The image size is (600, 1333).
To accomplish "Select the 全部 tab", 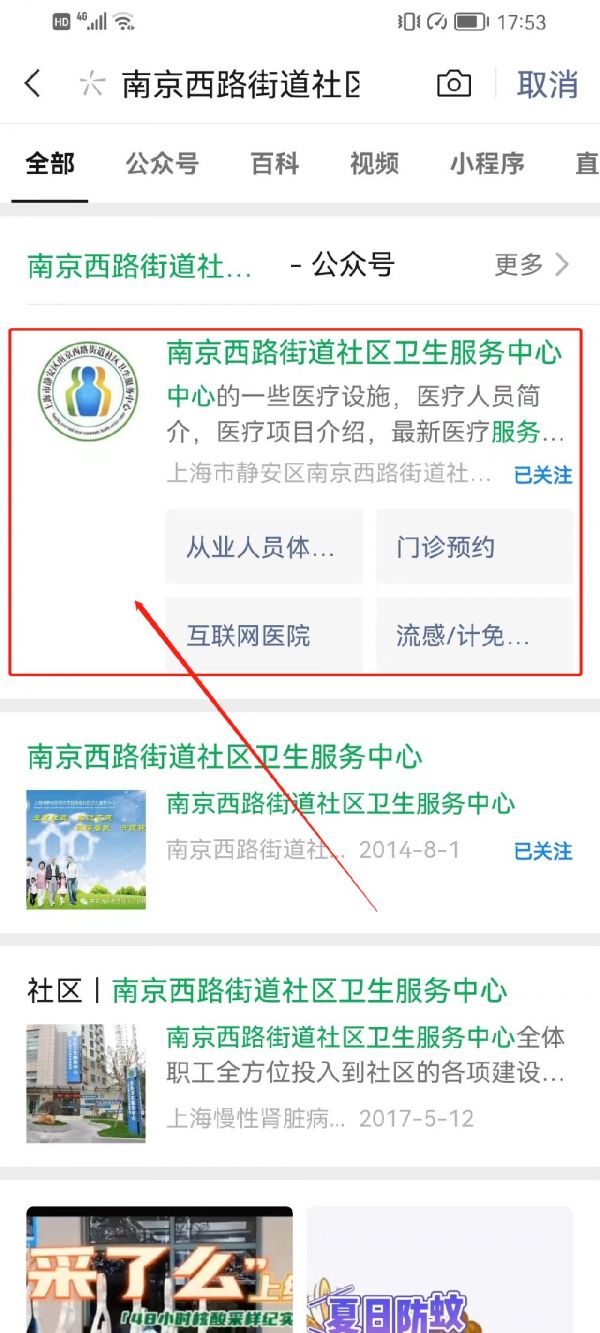I will pos(50,163).
